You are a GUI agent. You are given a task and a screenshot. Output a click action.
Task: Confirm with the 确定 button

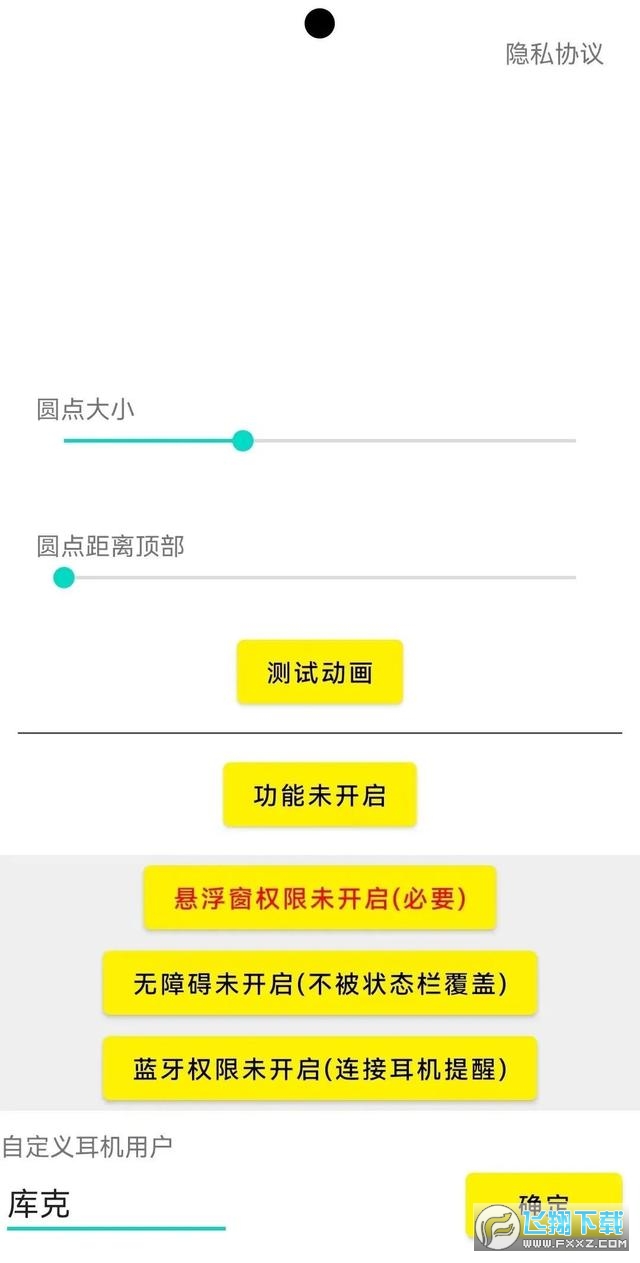pyautogui.click(x=544, y=1206)
